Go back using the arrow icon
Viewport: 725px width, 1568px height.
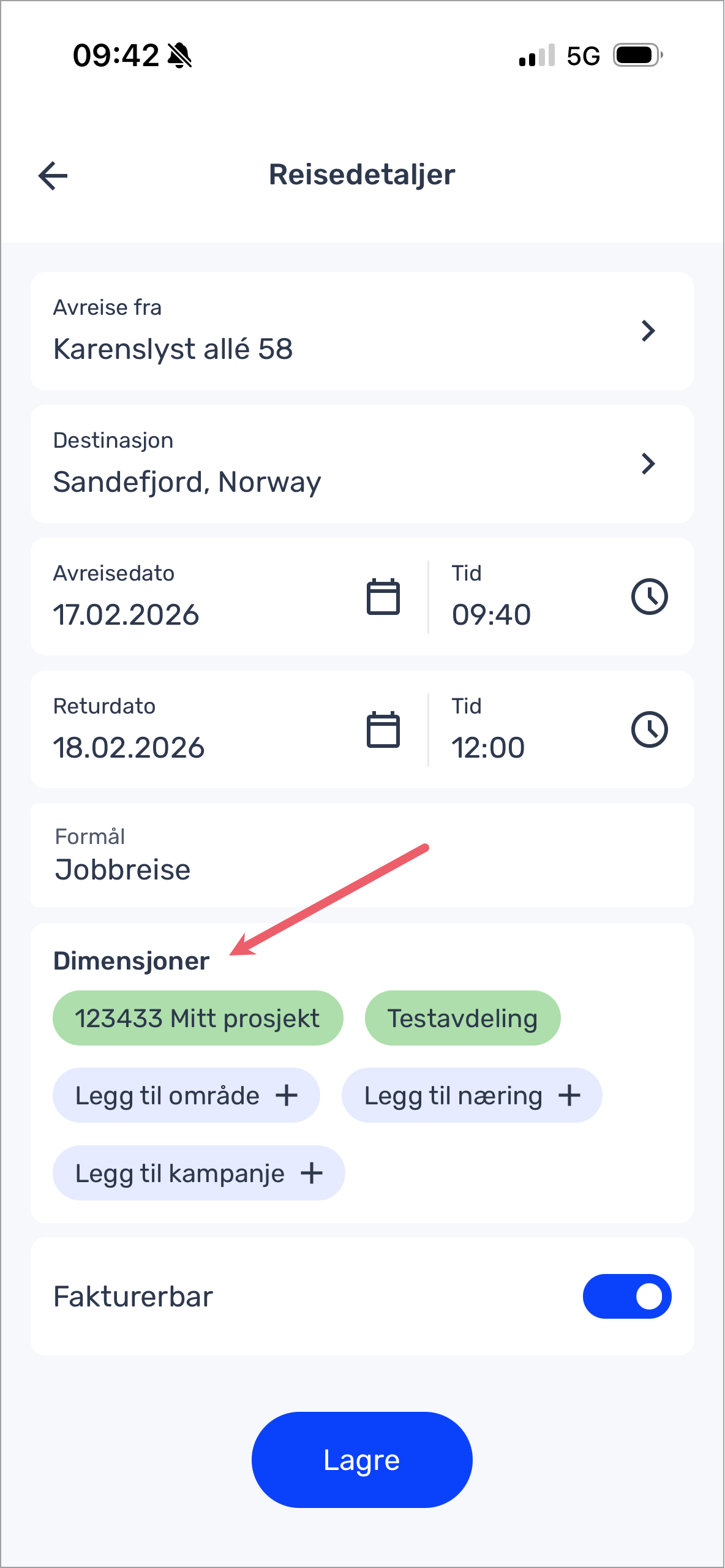point(53,176)
